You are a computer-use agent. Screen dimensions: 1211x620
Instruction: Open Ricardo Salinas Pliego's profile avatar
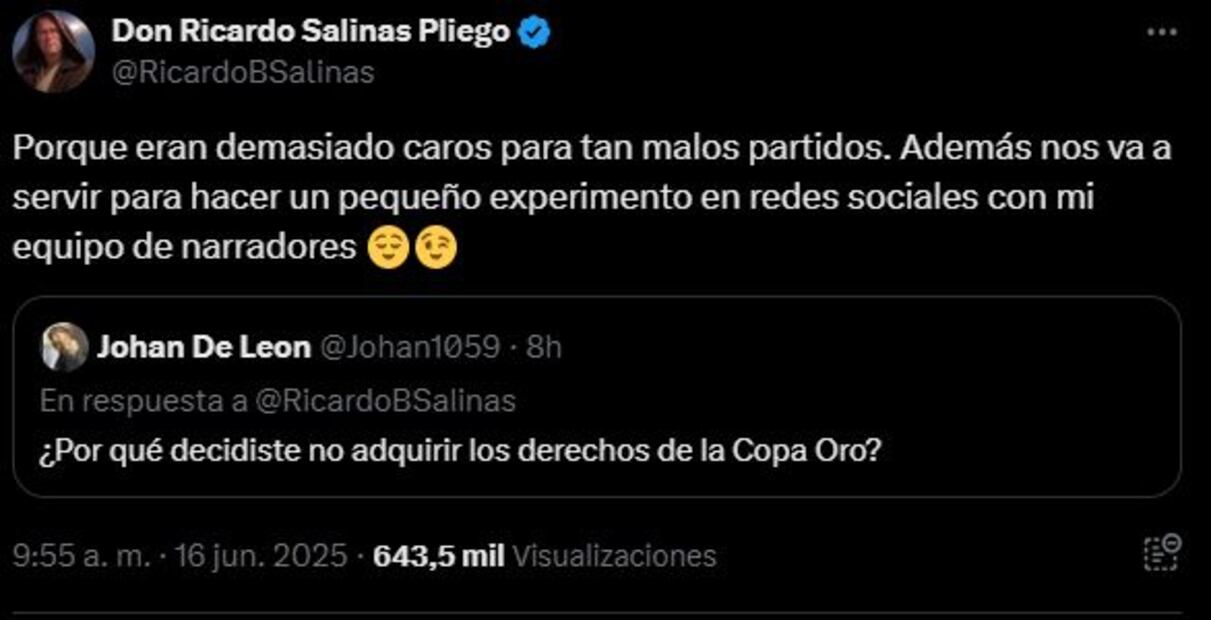click(x=54, y=52)
